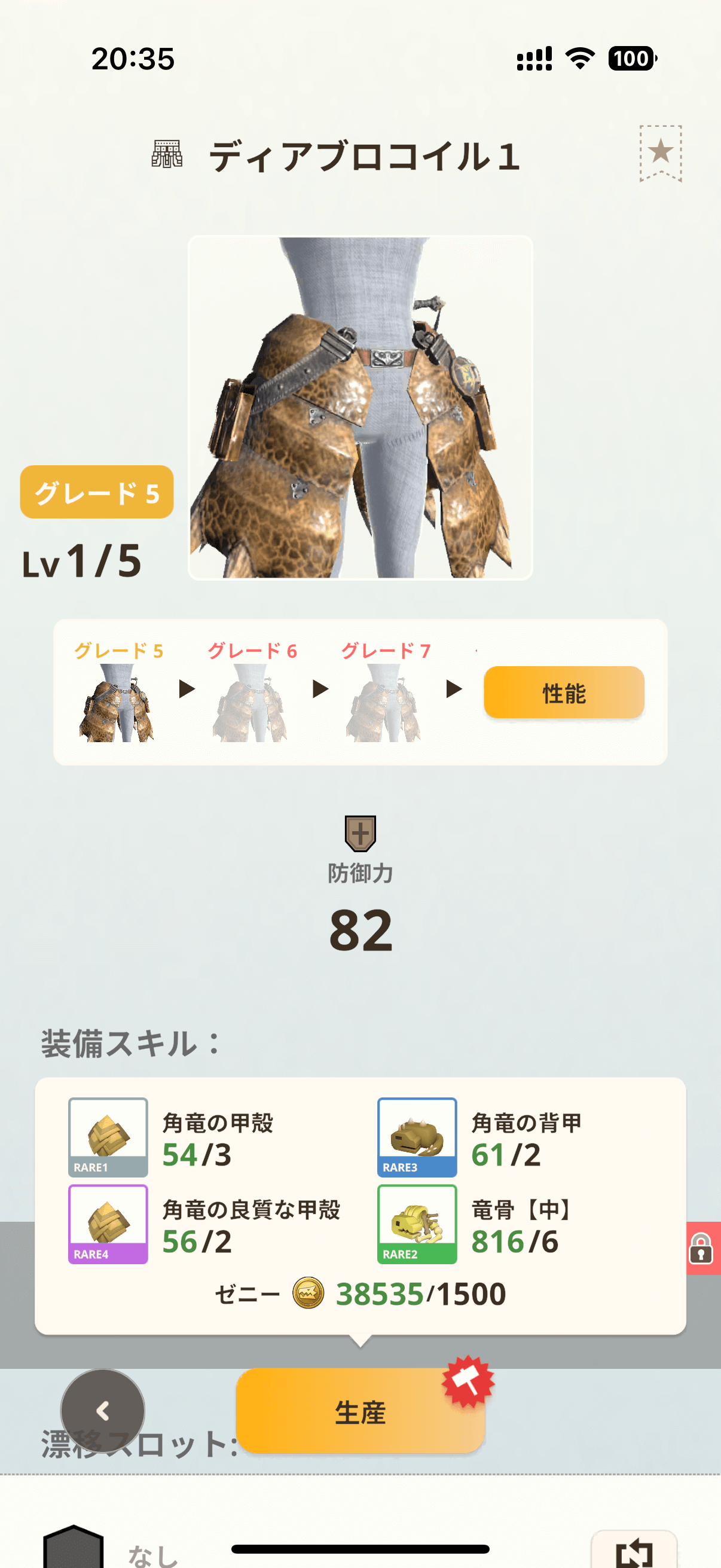Tap the red lock icon

click(701, 1248)
